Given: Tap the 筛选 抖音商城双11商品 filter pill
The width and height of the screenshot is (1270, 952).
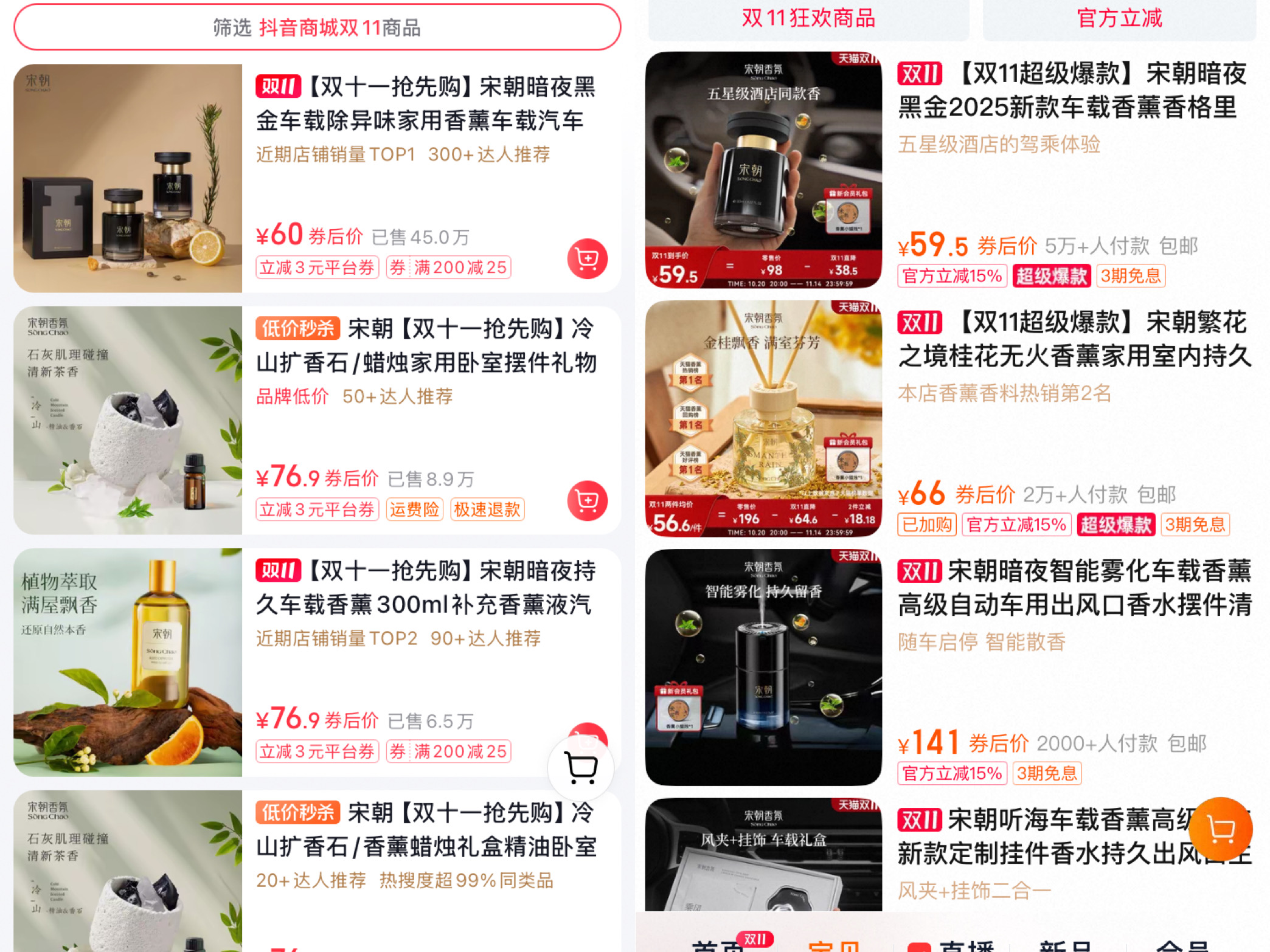Looking at the screenshot, I should pyautogui.click(x=317, y=27).
